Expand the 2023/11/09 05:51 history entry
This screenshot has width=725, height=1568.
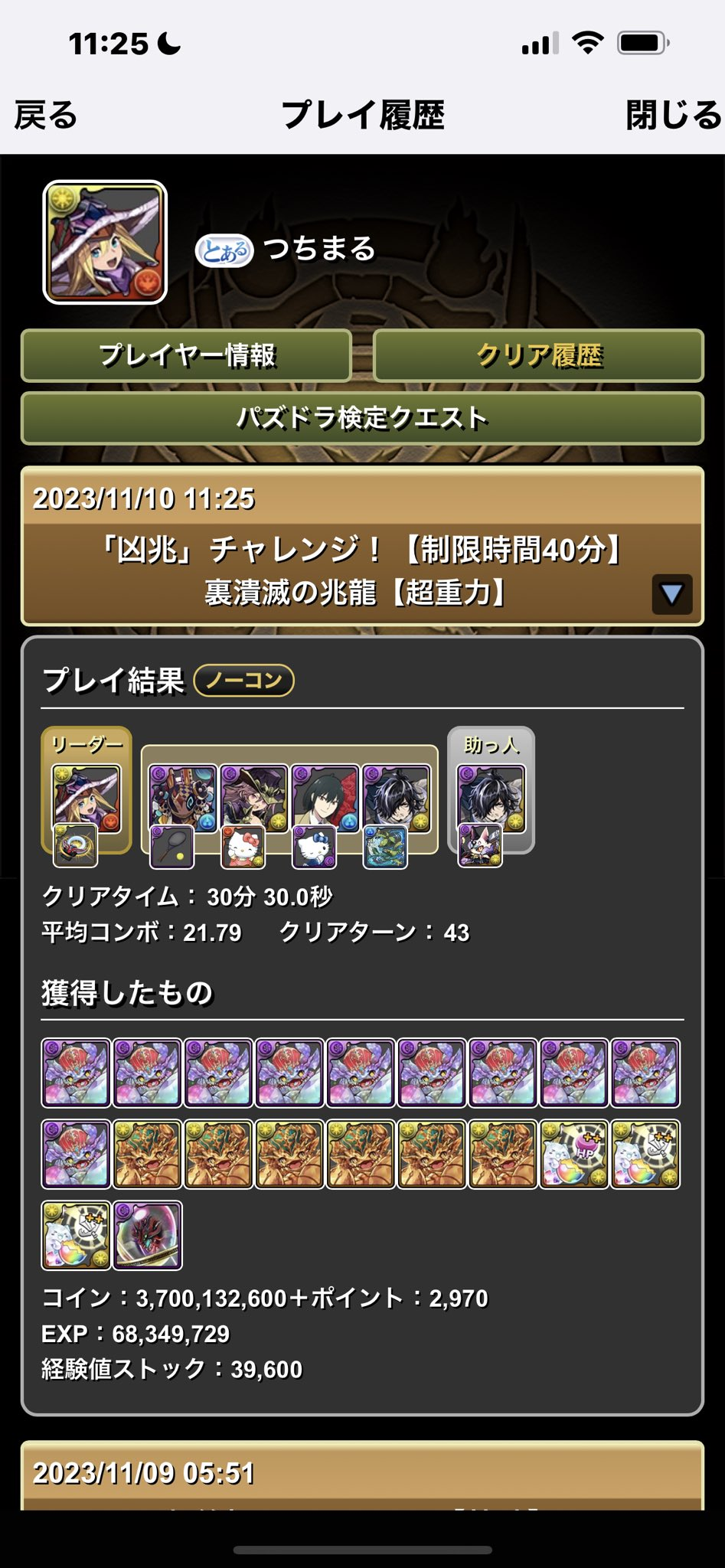tap(362, 1475)
